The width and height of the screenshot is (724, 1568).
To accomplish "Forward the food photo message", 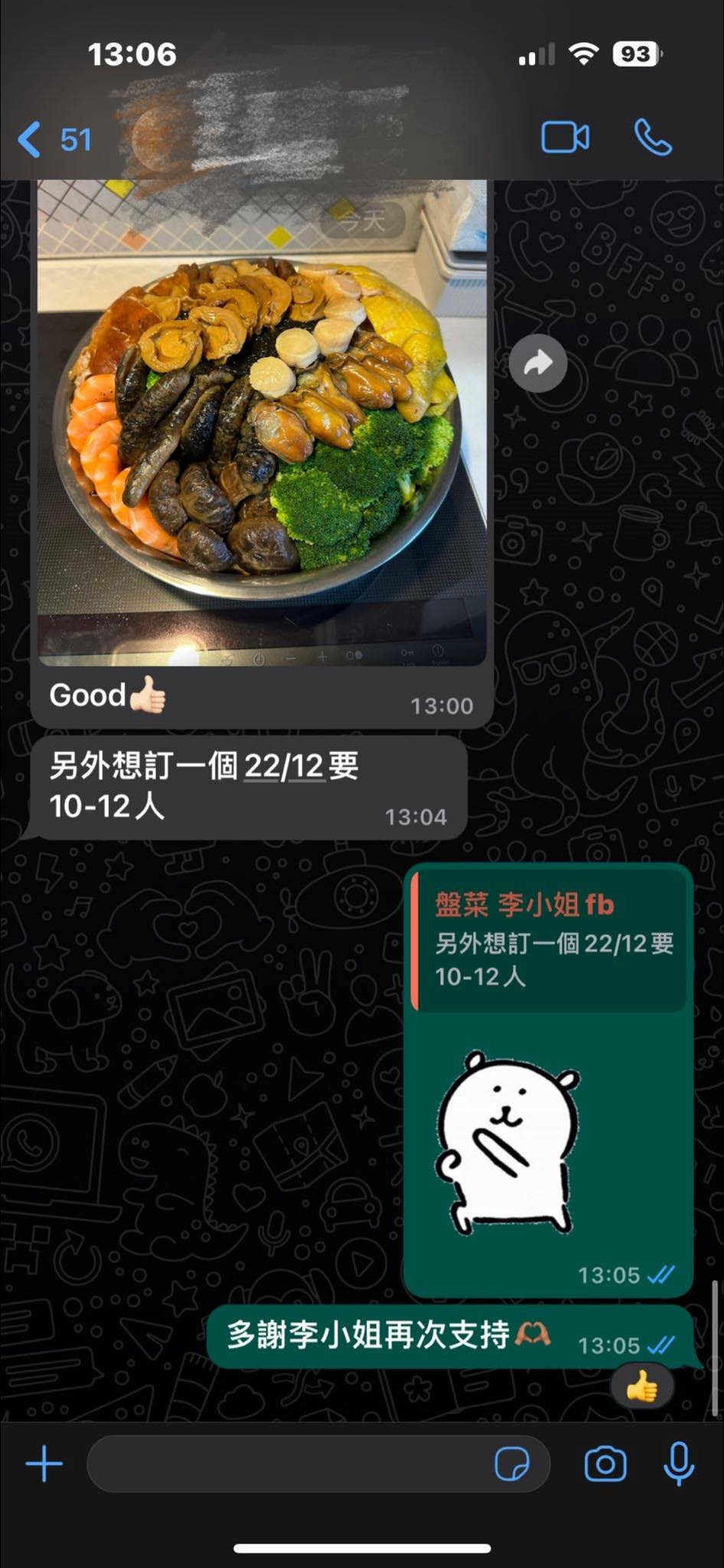I will [x=538, y=363].
